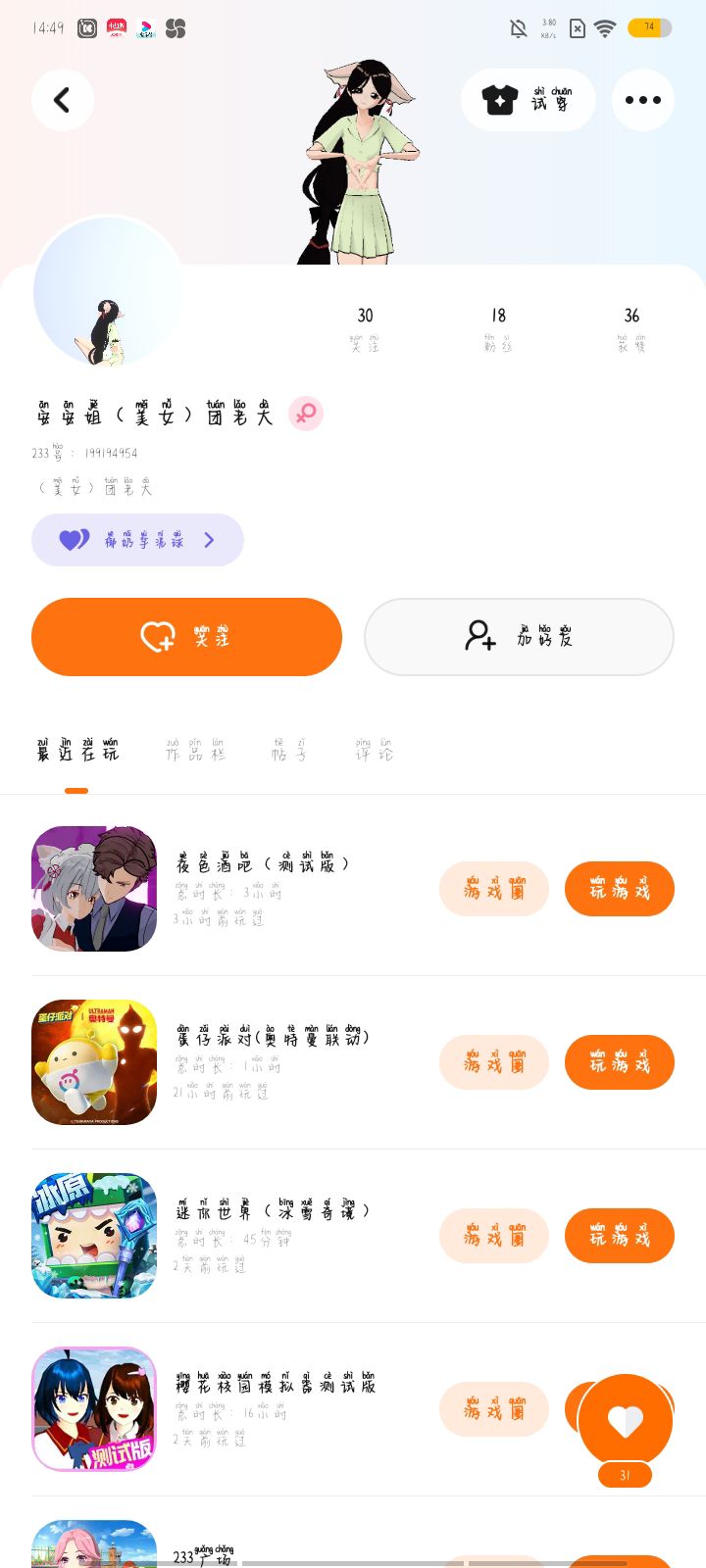This screenshot has height=1568, width=706.
Task: Open the 试穿 outfit try-on button
Action: [529, 100]
